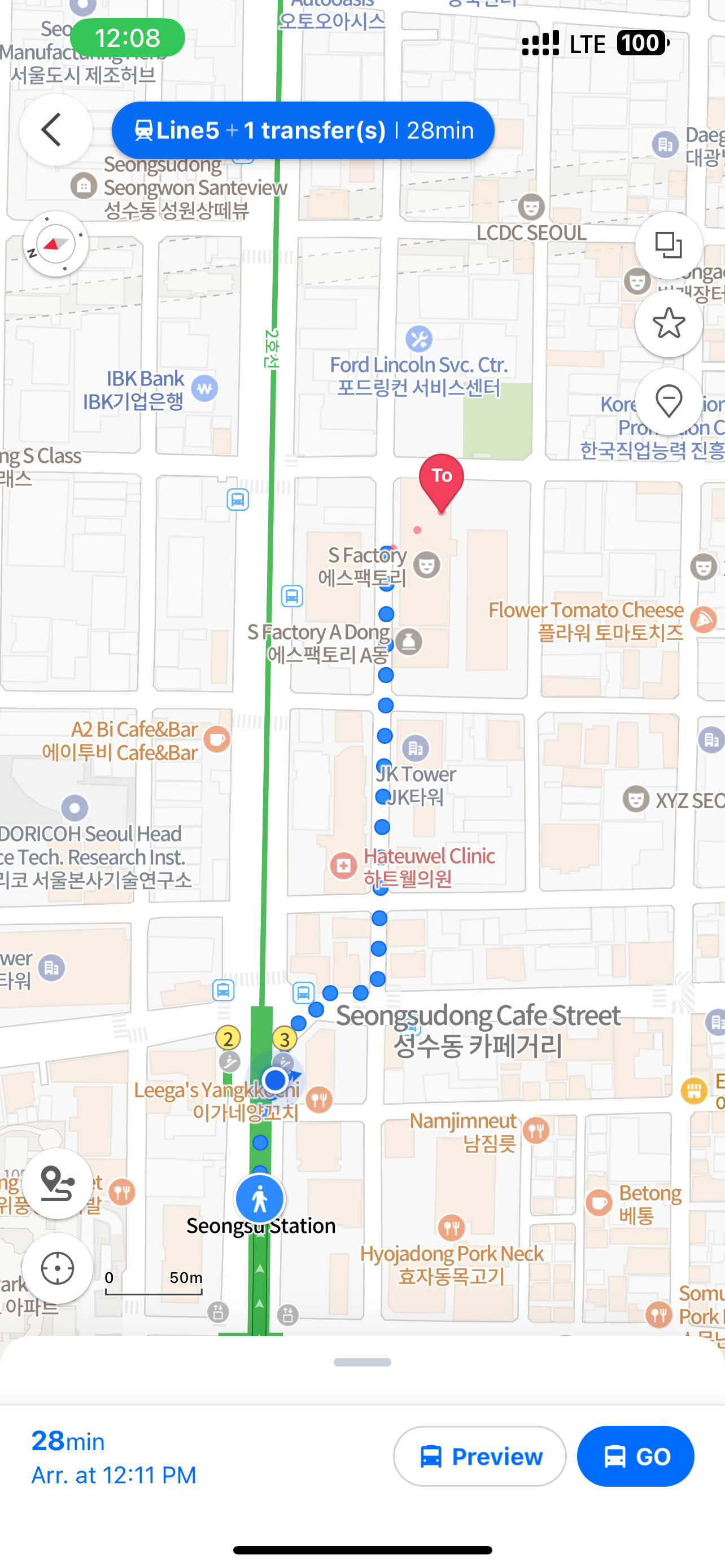Save this place with the star
Image resolution: width=725 pixels, height=1568 pixels.
click(669, 323)
